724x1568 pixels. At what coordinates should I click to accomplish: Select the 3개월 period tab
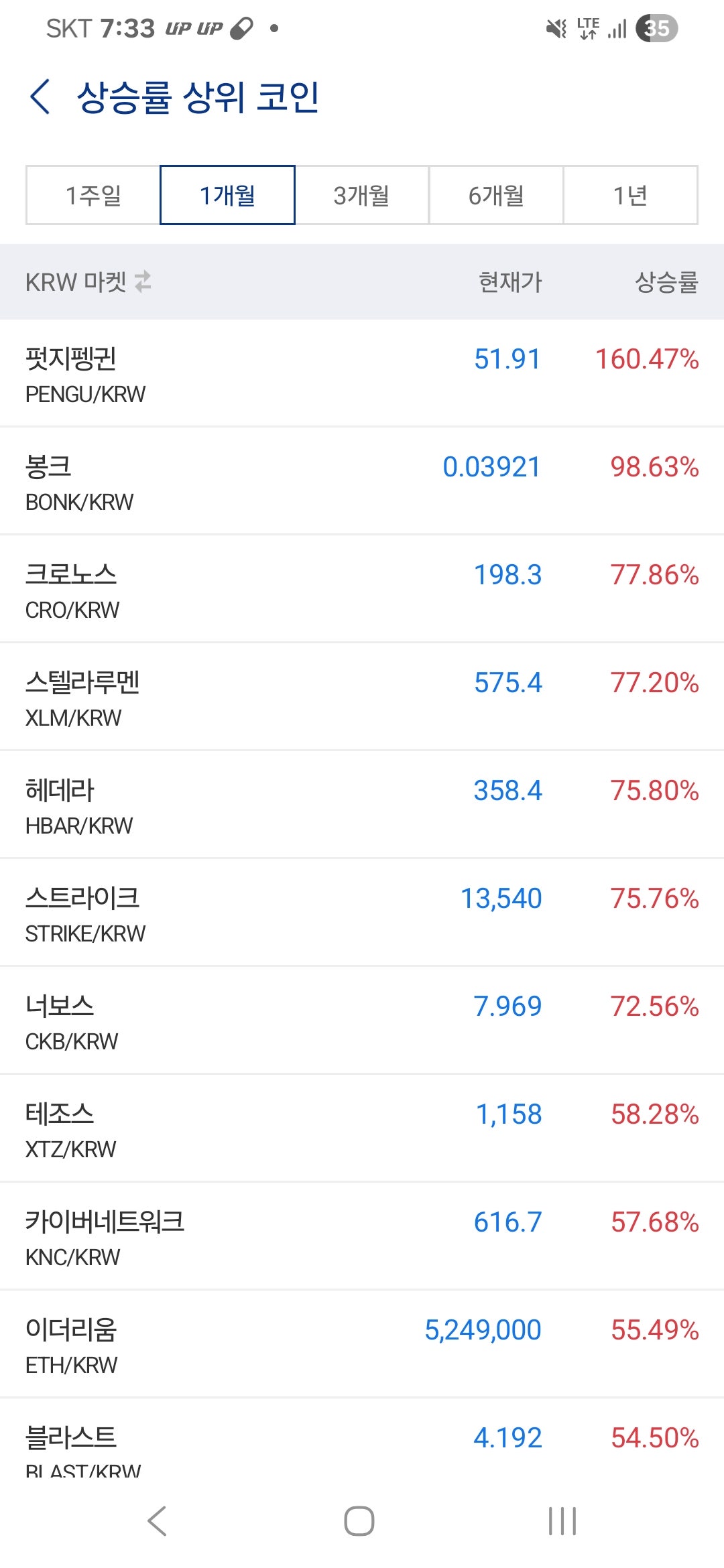pos(362,195)
